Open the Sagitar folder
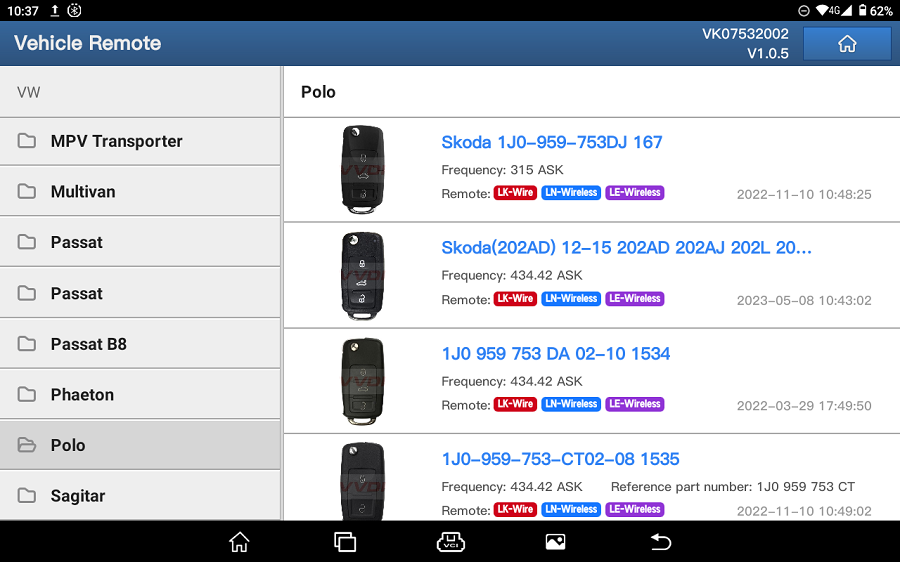900x562 pixels. tap(78, 496)
